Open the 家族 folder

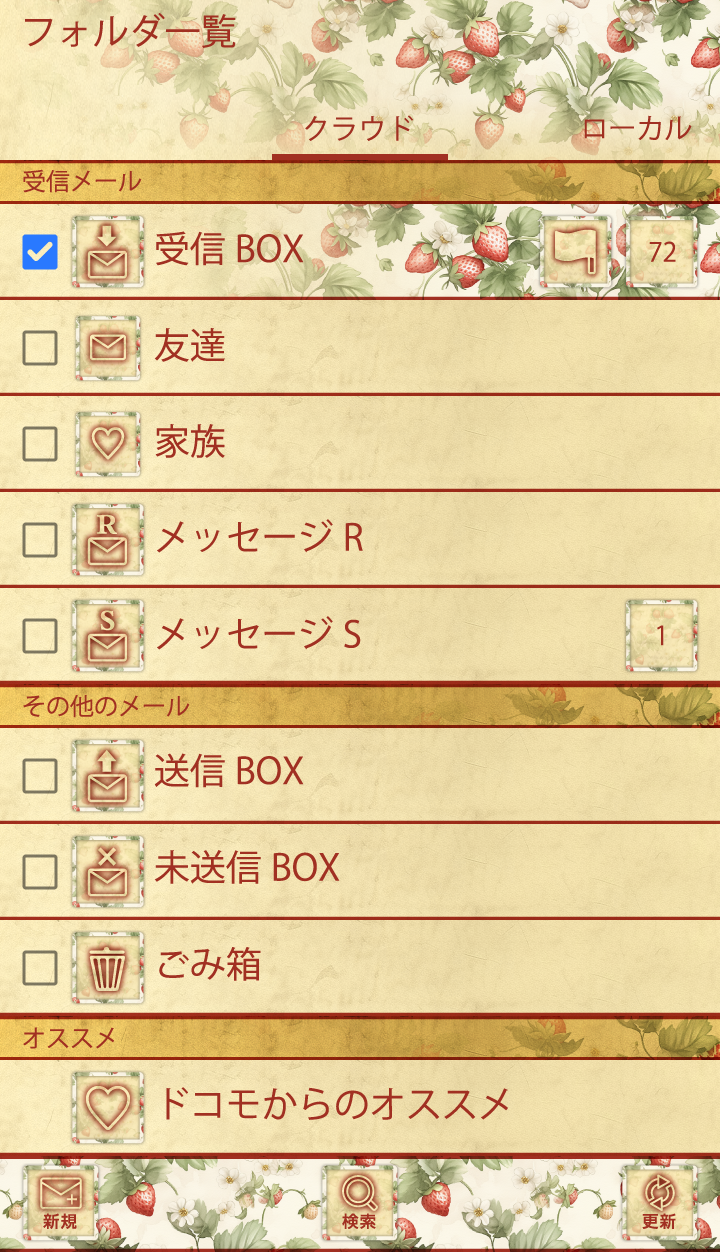click(190, 443)
